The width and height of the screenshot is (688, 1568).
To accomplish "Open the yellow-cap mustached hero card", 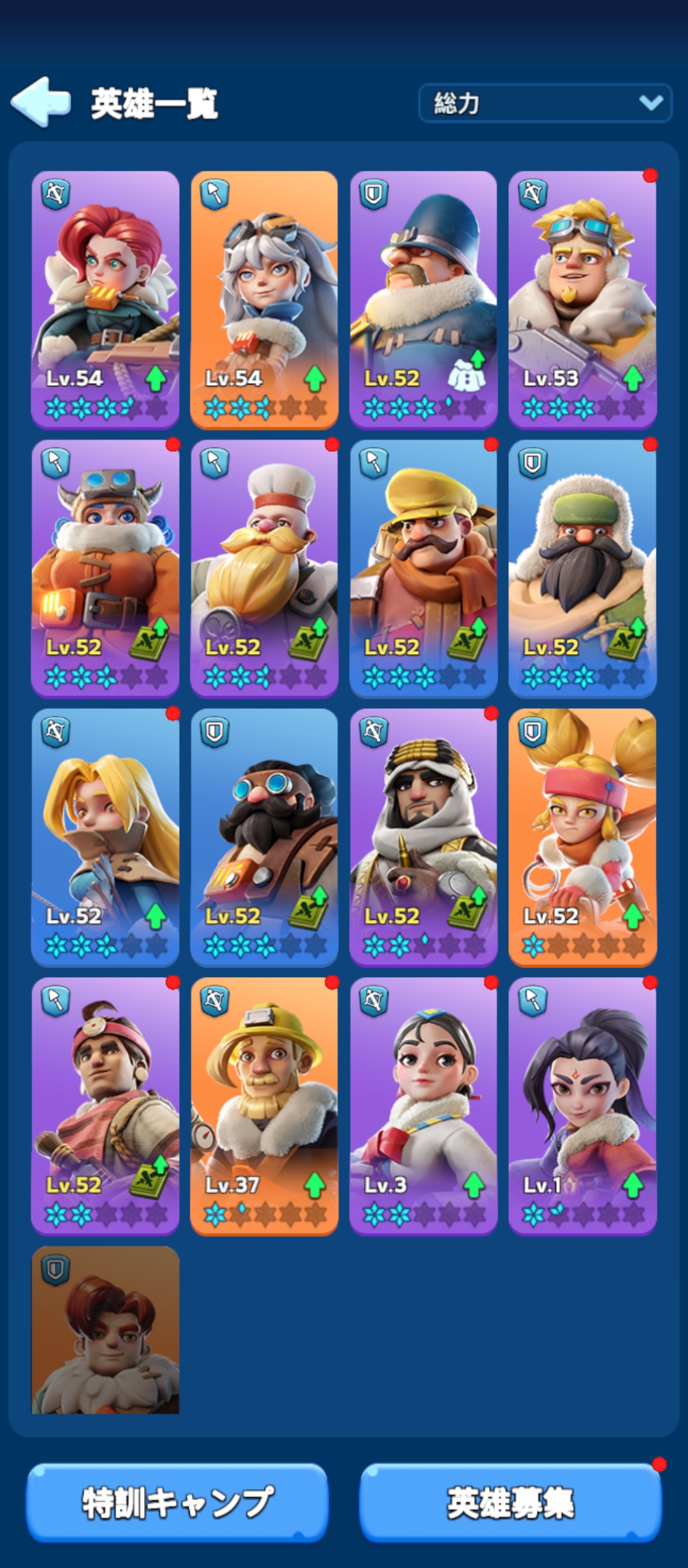I will (423, 567).
